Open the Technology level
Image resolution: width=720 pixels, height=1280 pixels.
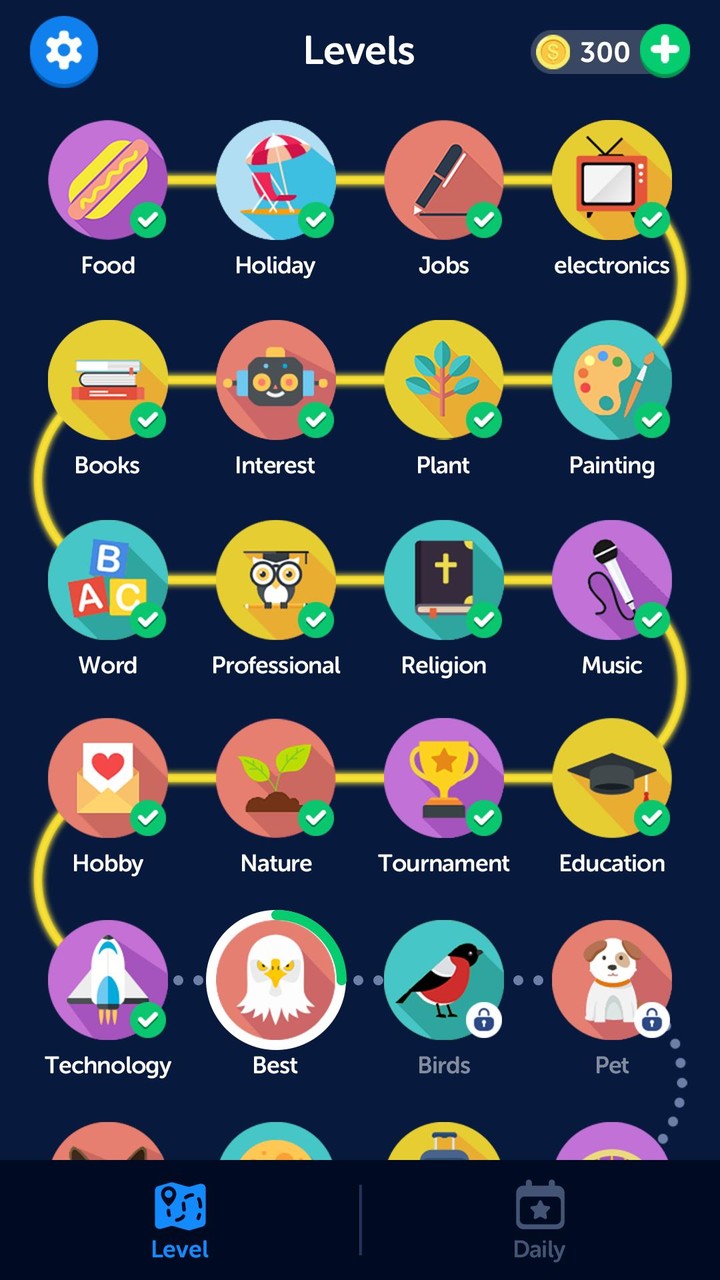coord(108,980)
